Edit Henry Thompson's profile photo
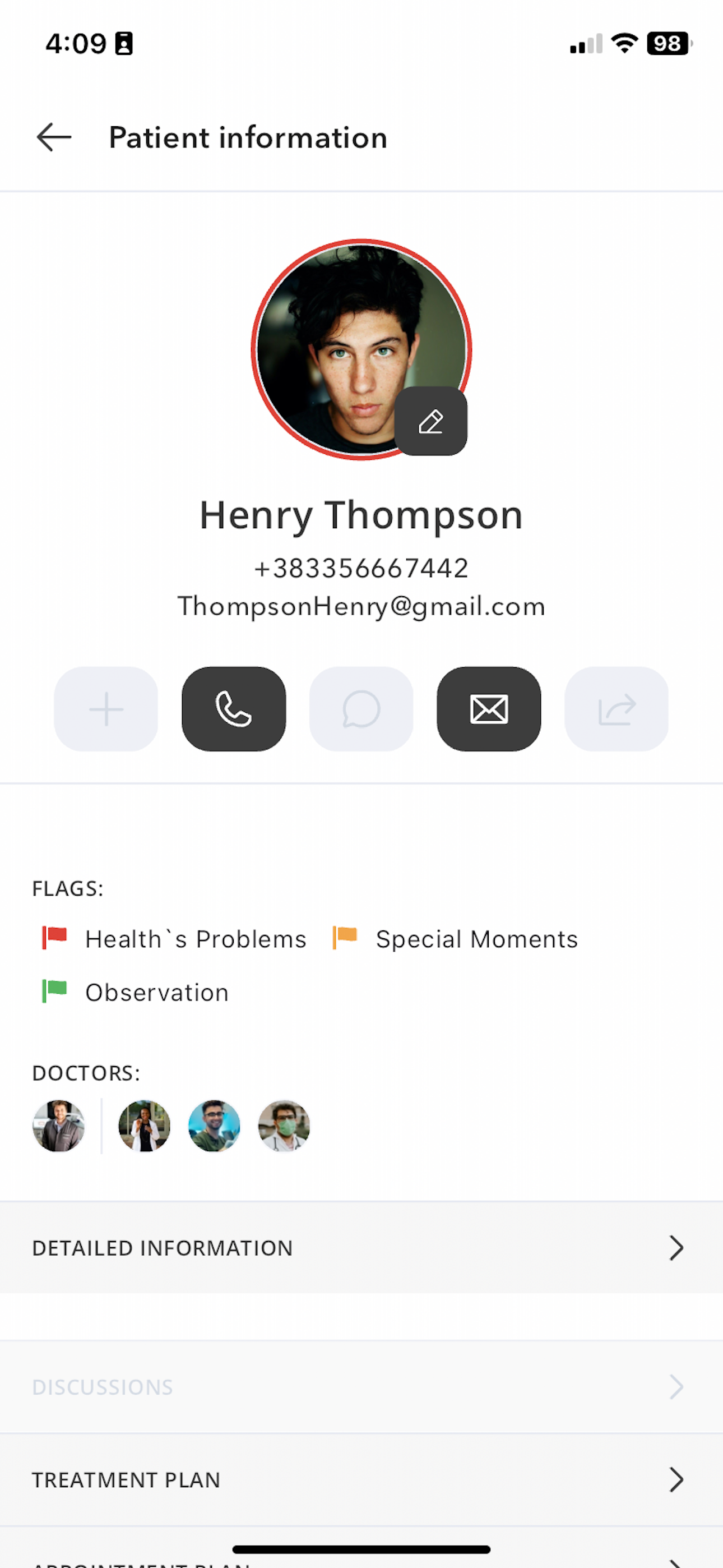This screenshot has width=723, height=1568. [x=431, y=421]
